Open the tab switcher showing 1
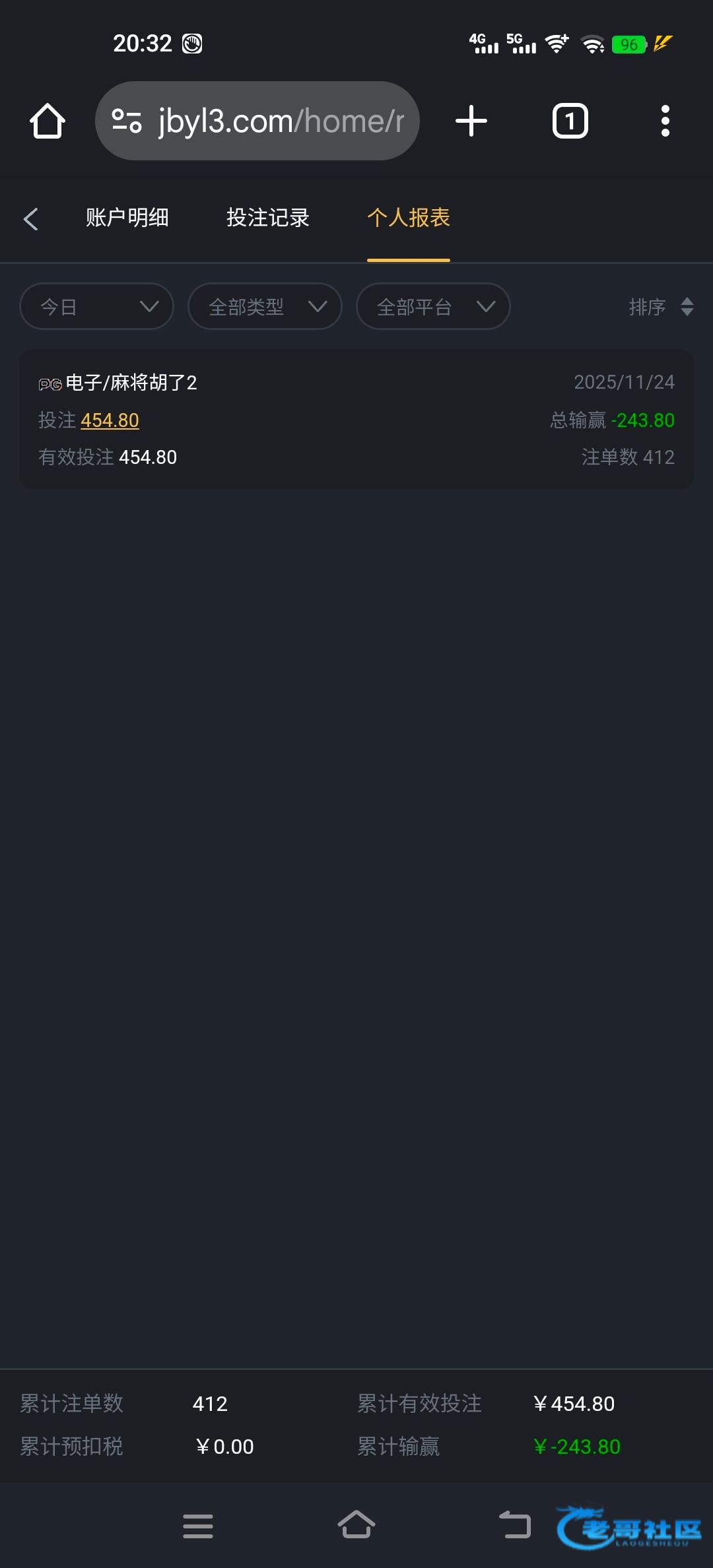The image size is (713, 1568). pos(570,121)
